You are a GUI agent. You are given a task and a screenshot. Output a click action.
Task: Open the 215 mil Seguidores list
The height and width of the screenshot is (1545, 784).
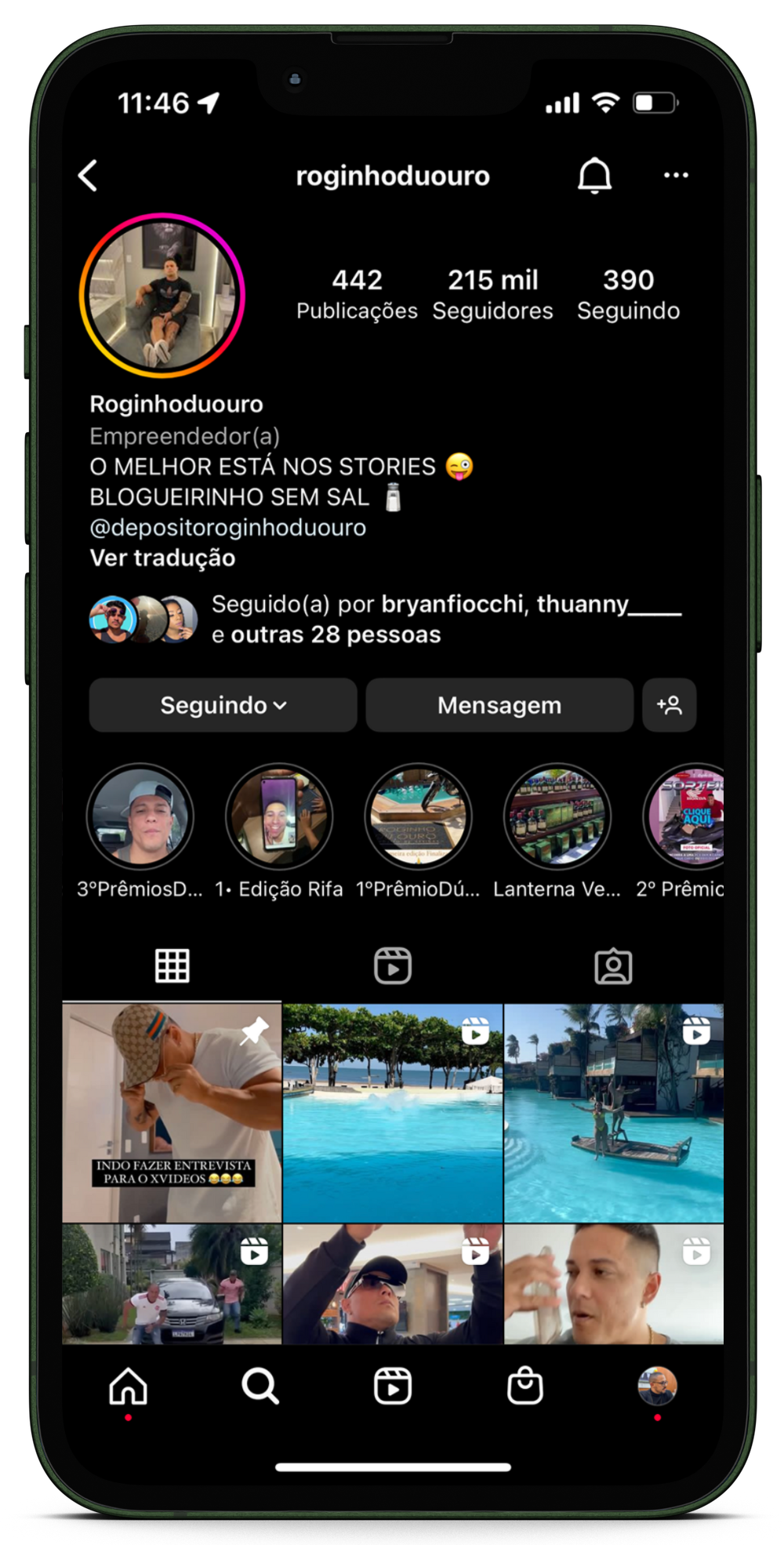tap(492, 294)
